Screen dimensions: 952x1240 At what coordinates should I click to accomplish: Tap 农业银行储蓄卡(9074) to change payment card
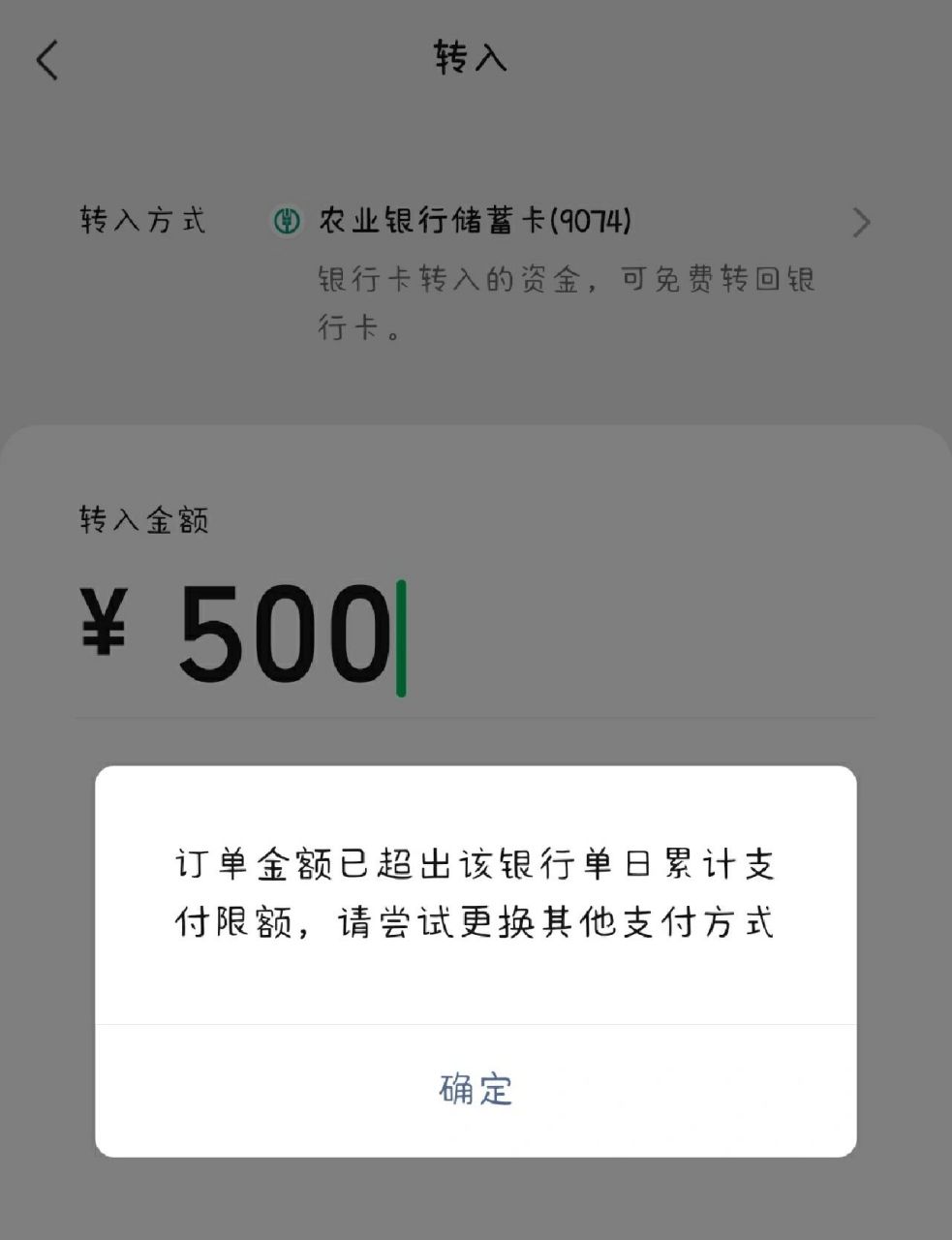point(473,221)
